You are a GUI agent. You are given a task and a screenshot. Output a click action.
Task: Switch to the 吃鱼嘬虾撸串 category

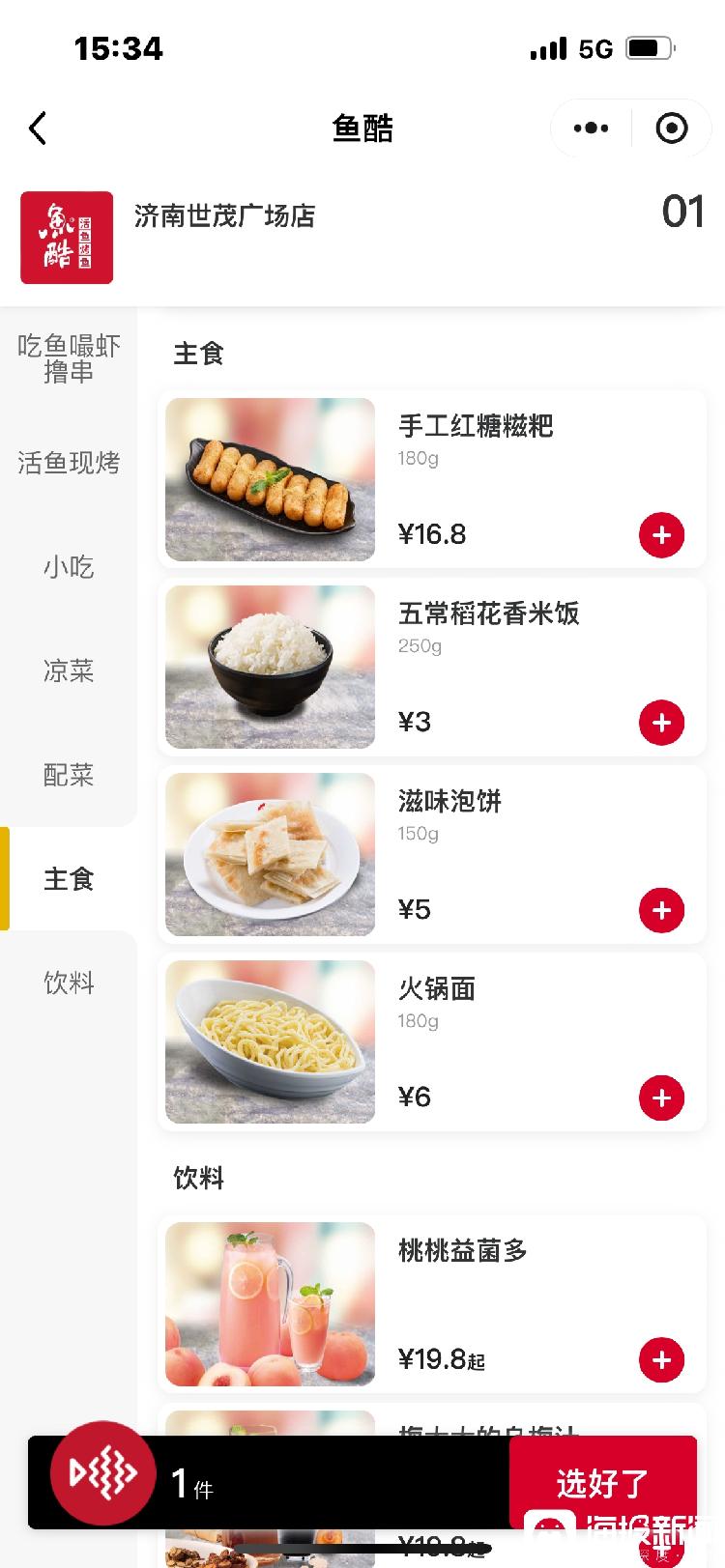(x=69, y=358)
